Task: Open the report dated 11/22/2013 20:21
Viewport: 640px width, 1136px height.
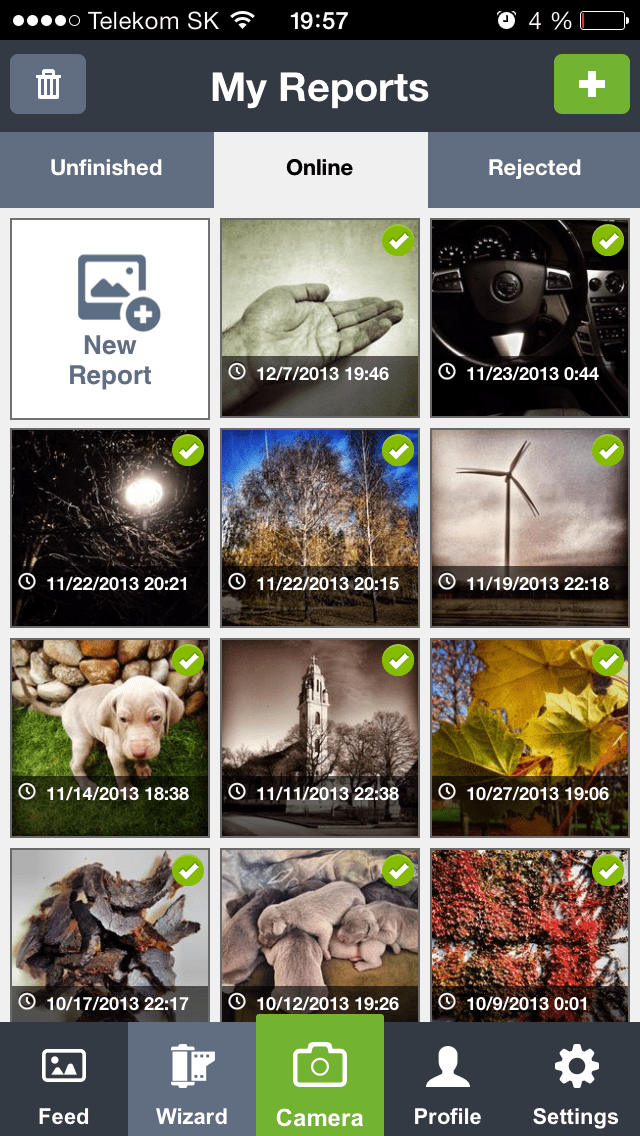Action: [x=110, y=528]
